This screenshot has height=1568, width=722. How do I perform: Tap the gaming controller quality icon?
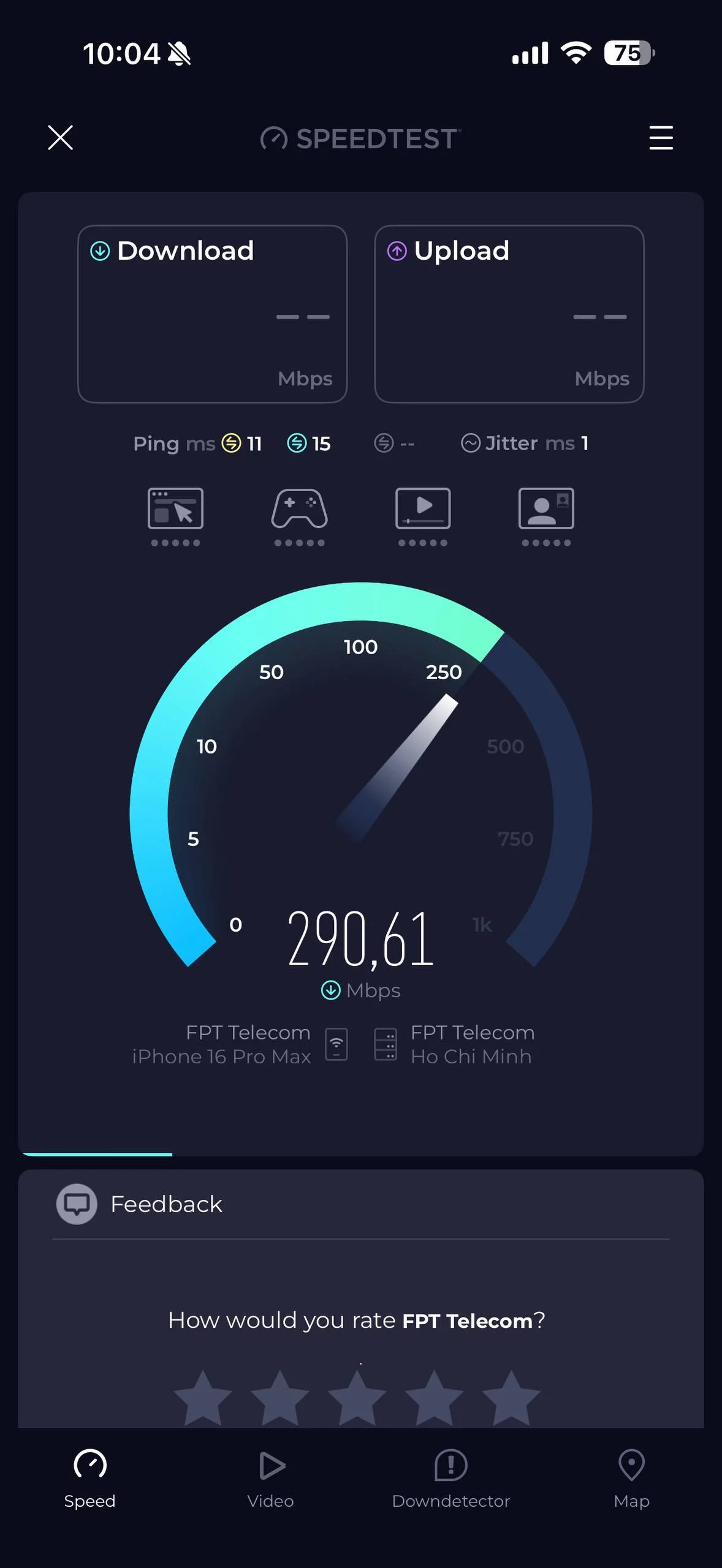[299, 509]
